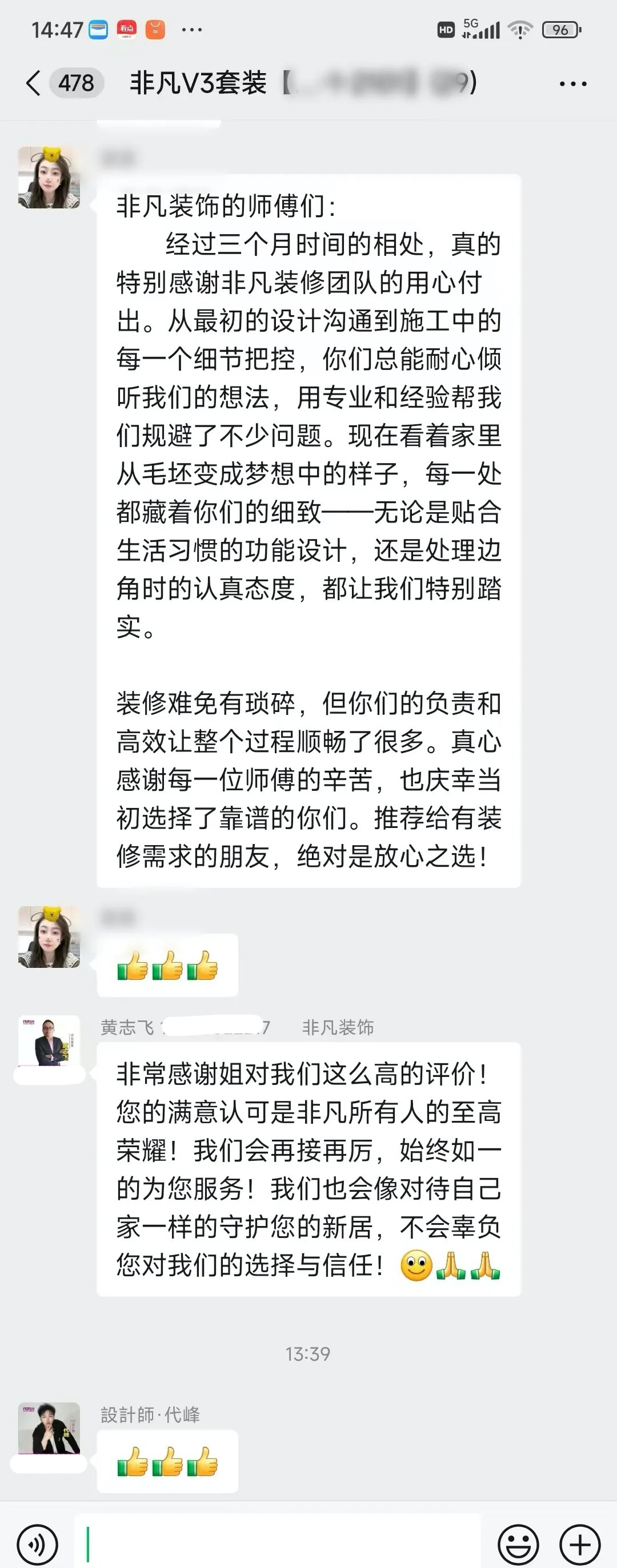This screenshot has height=1568, width=617.
Task: Go back to the chat list
Action: pos(34,83)
